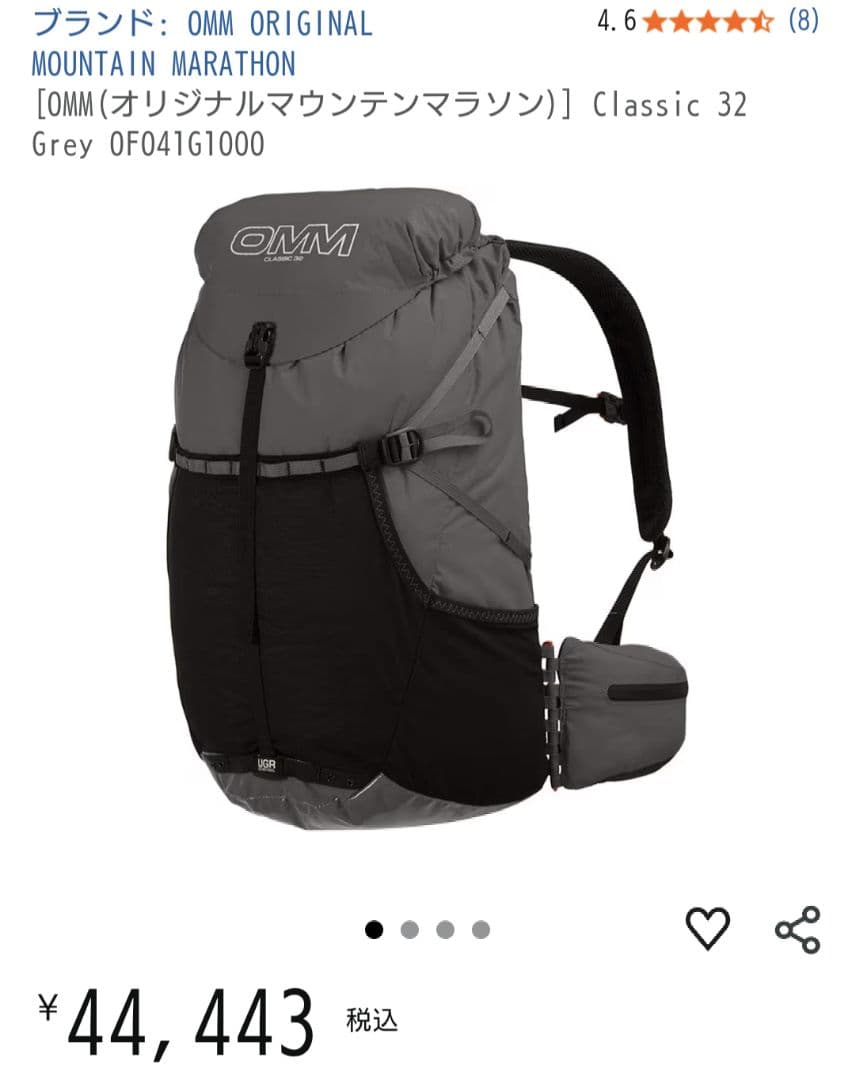855x1080 pixels.
Task: Jump to the second image indicator dot
Action: (x=409, y=930)
